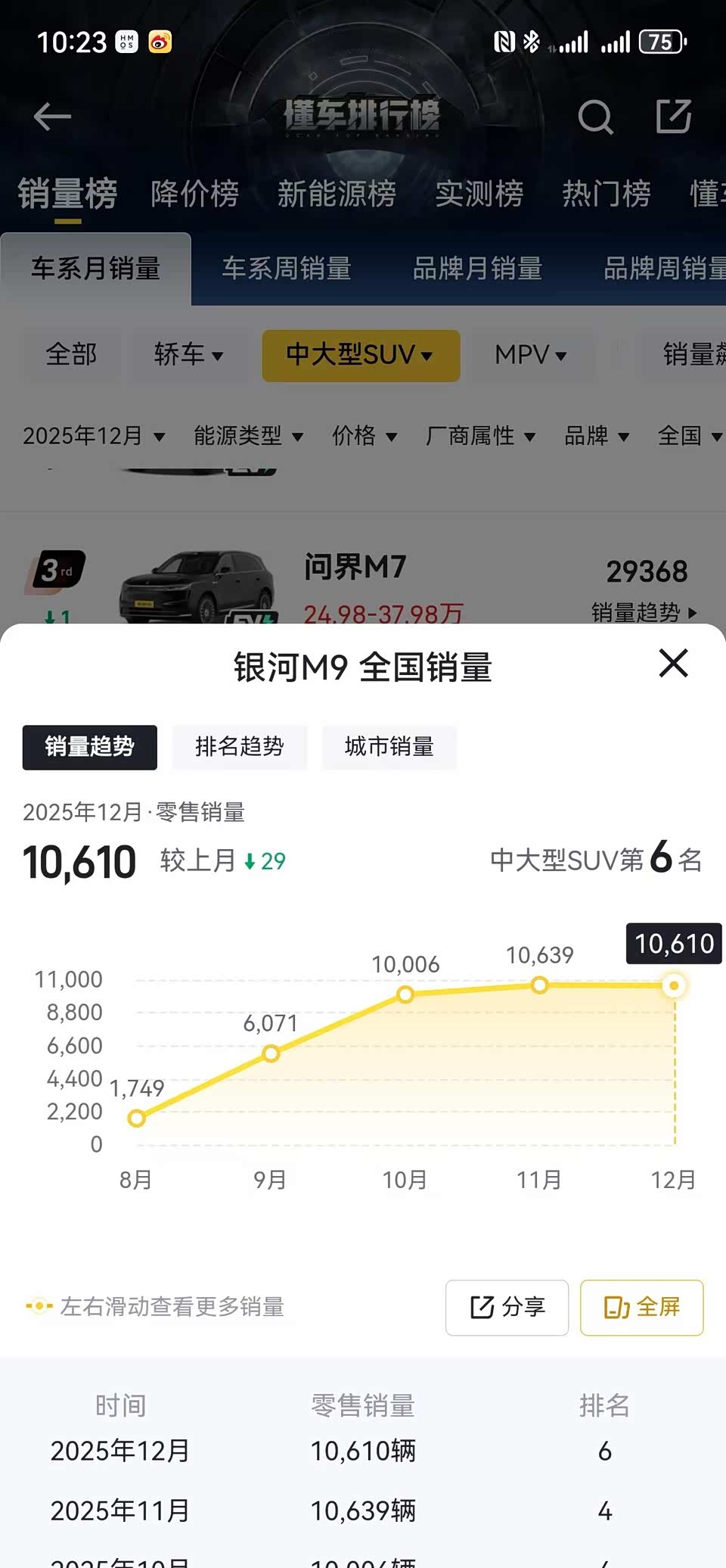
Task: Open the 2025年12月 date dropdown
Action: tap(94, 436)
